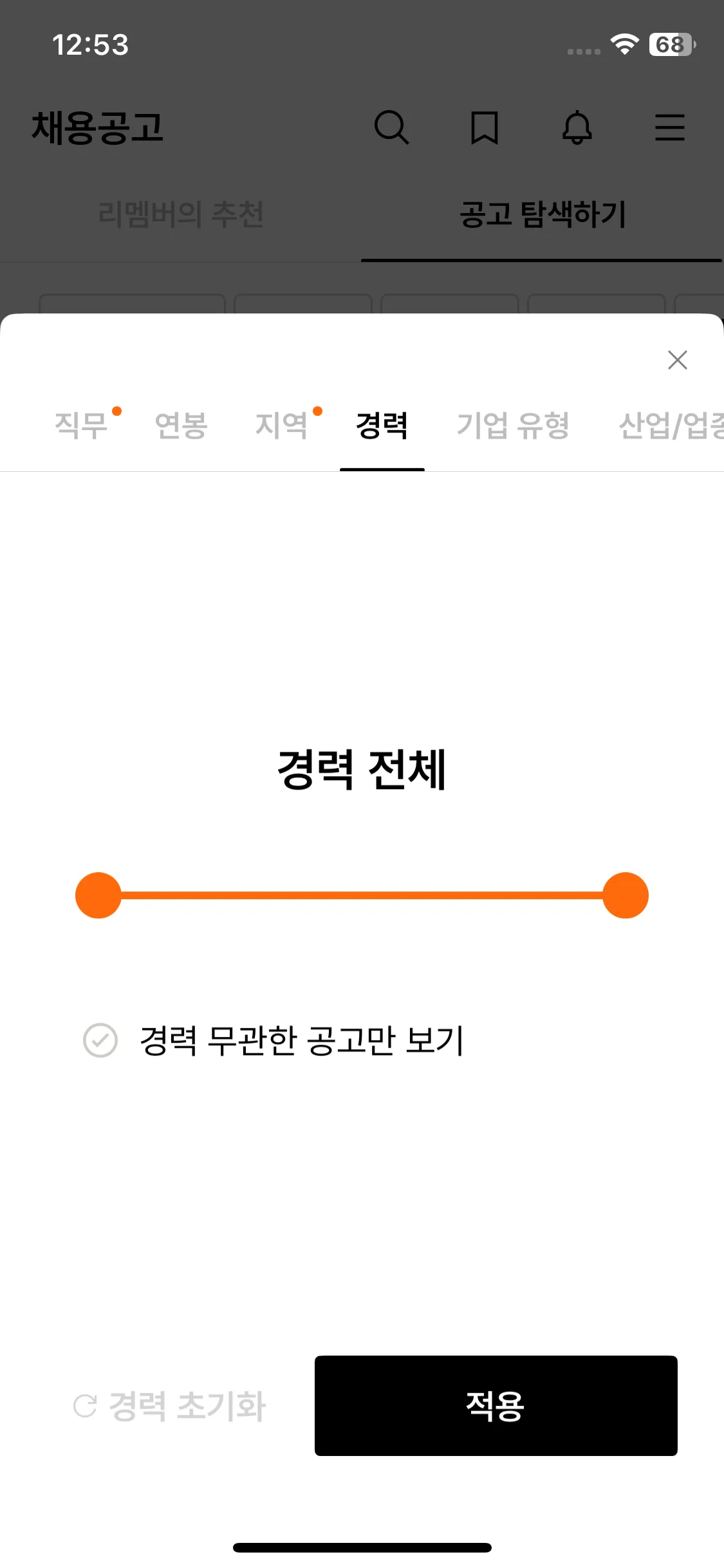Screen dimensions: 724x1568
Task: Close the filter bottom sheet
Action: (x=677, y=360)
